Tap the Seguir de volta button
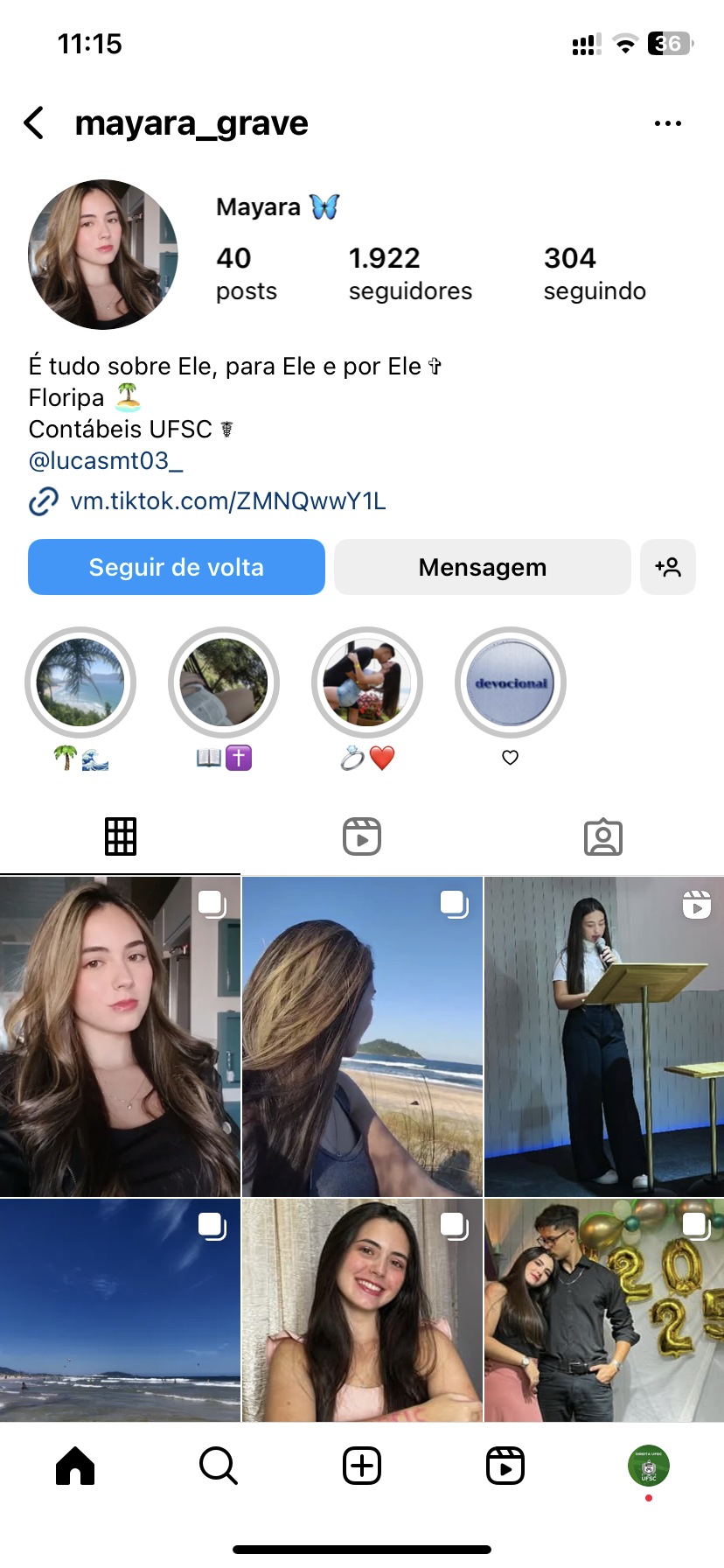Screen dimensions: 724x1568 177,567
